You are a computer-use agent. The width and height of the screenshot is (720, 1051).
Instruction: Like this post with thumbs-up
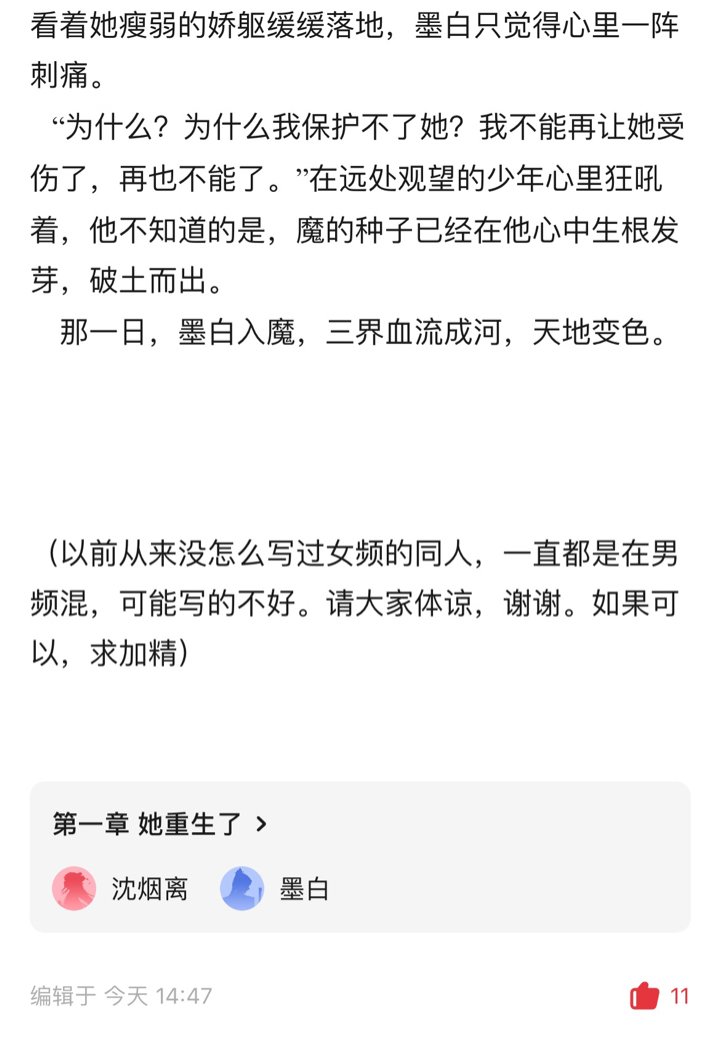[x=644, y=996]
